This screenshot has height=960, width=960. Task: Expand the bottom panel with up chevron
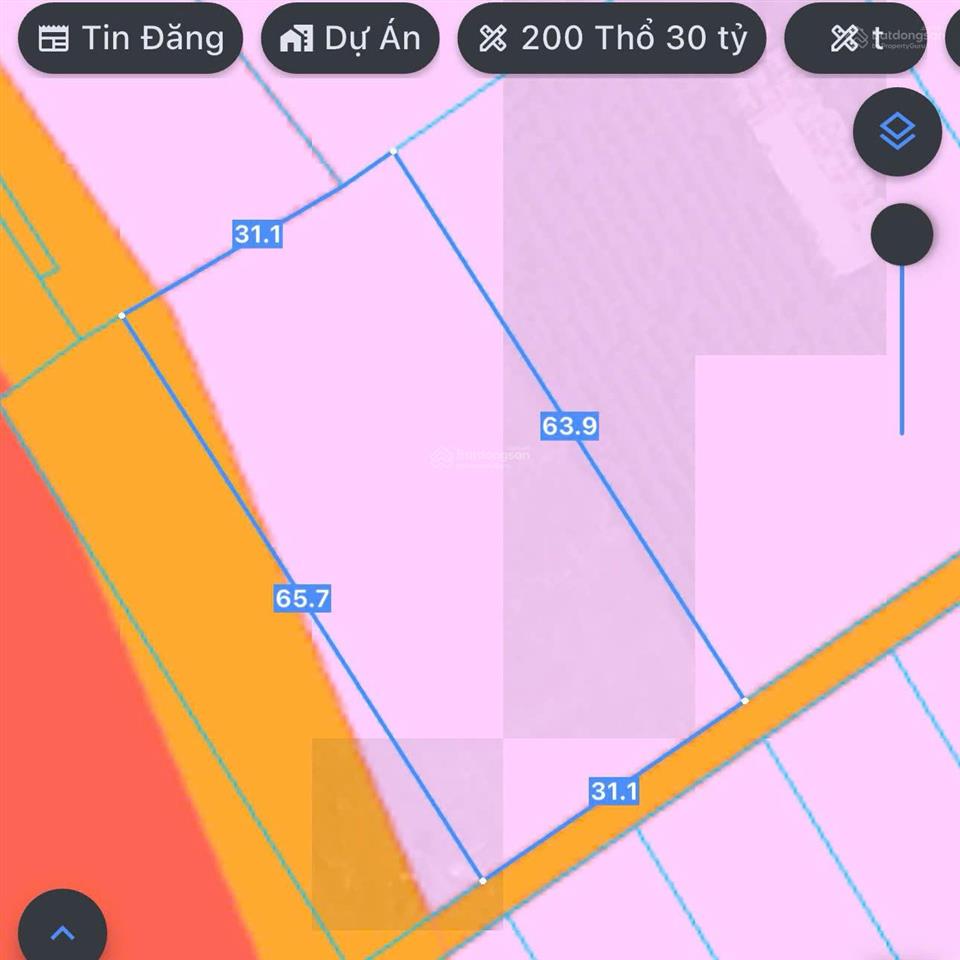[x=62, y=932]
